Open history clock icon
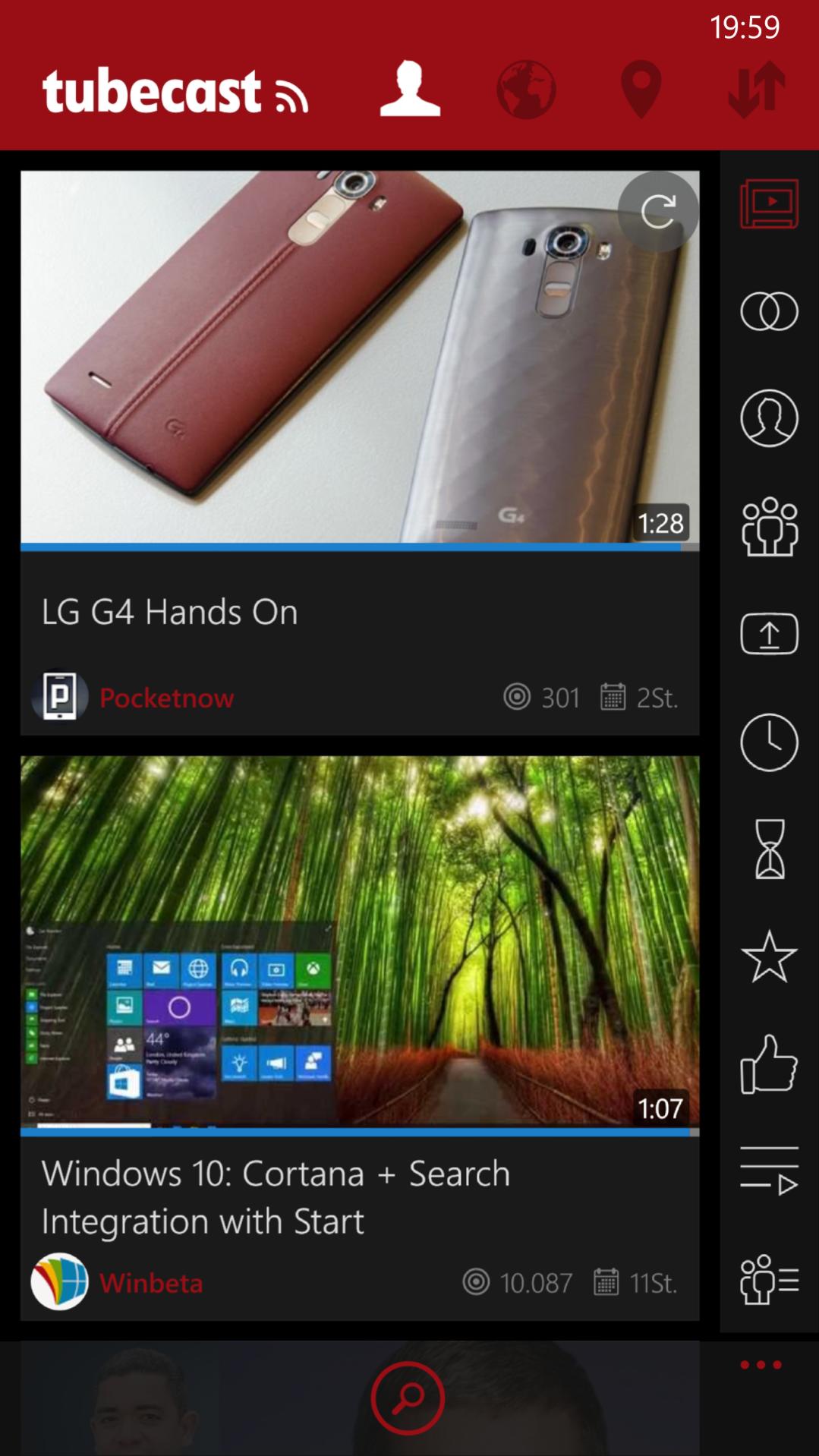Image resolution: width=819 pixels, height=1456 pixels. click(x=769, y=742)
